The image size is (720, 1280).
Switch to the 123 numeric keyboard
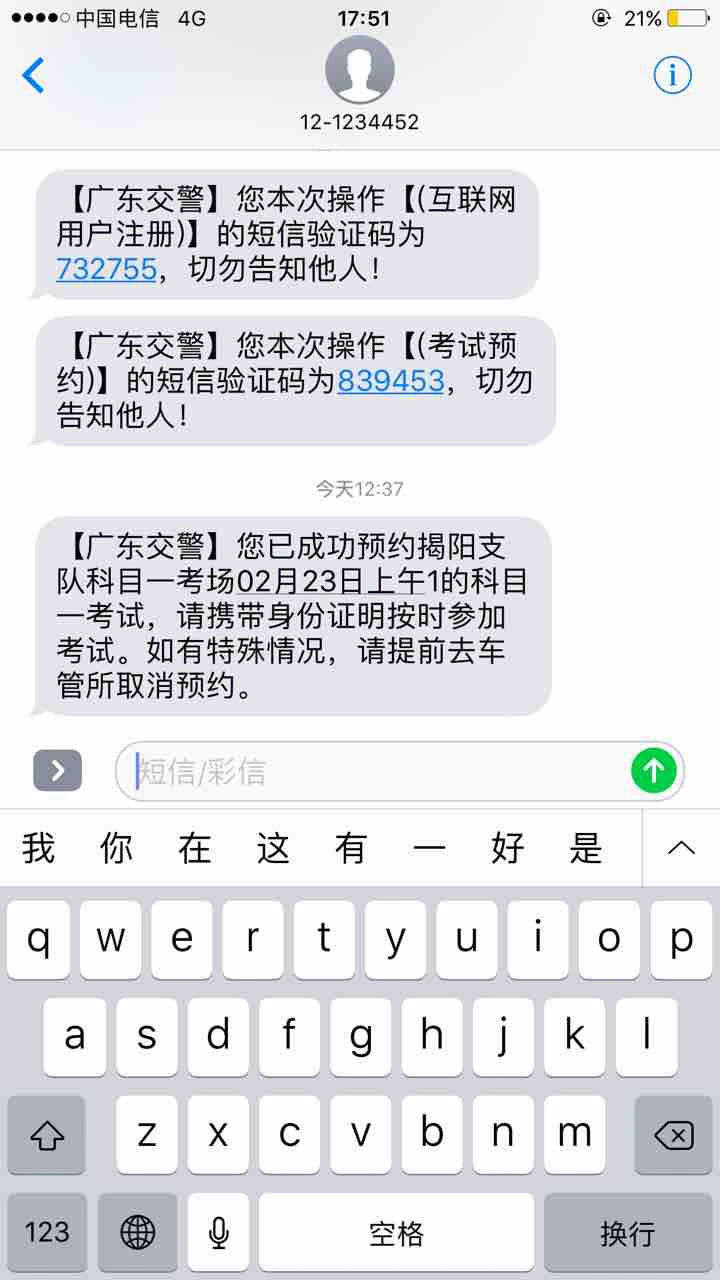point(47,1232)
